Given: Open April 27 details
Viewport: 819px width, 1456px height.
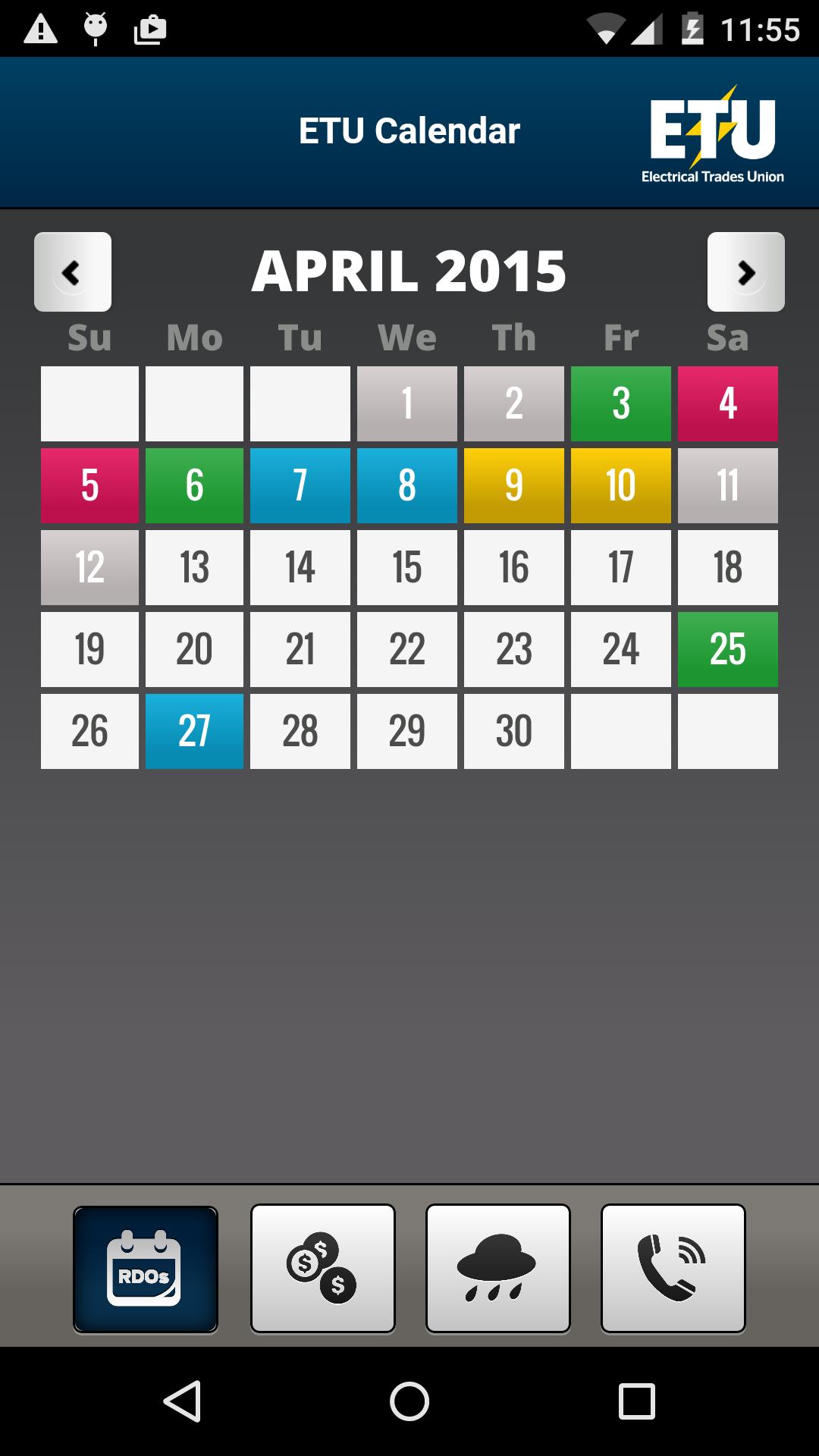Looking at the screenshot, I should [194, 731].
